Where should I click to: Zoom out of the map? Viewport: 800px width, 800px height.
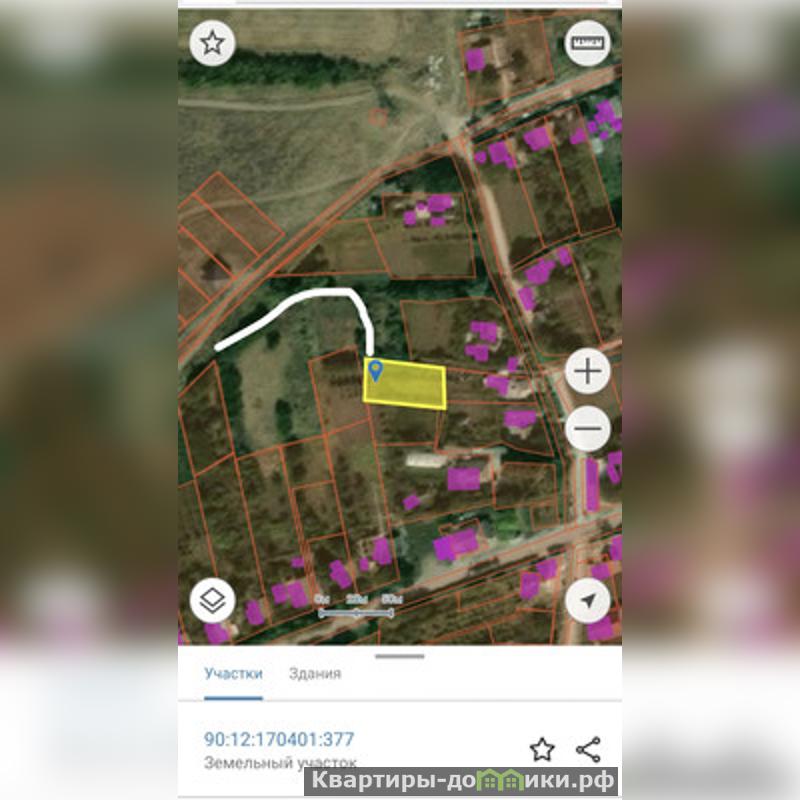click(588, 430)
